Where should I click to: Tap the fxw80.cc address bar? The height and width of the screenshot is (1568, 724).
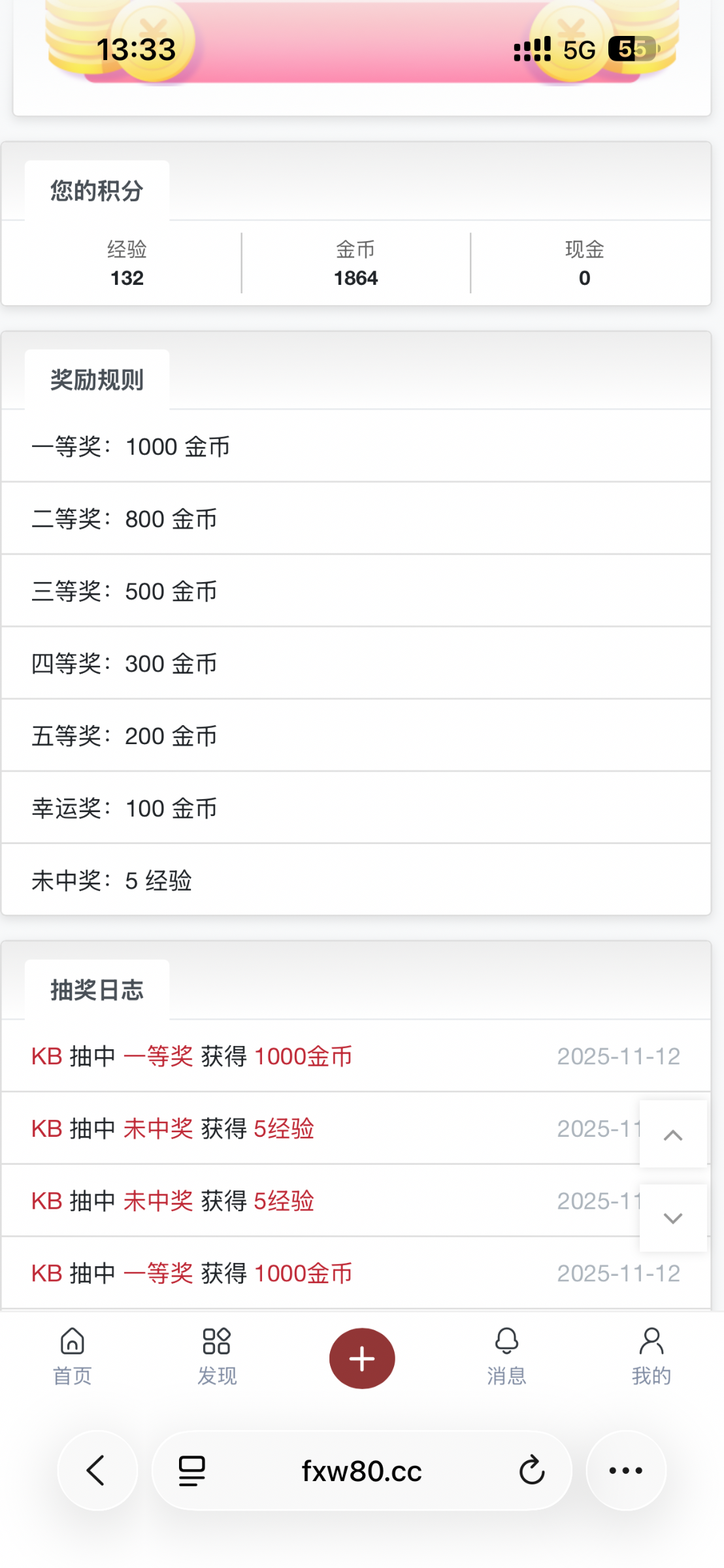coord(362,1471)
